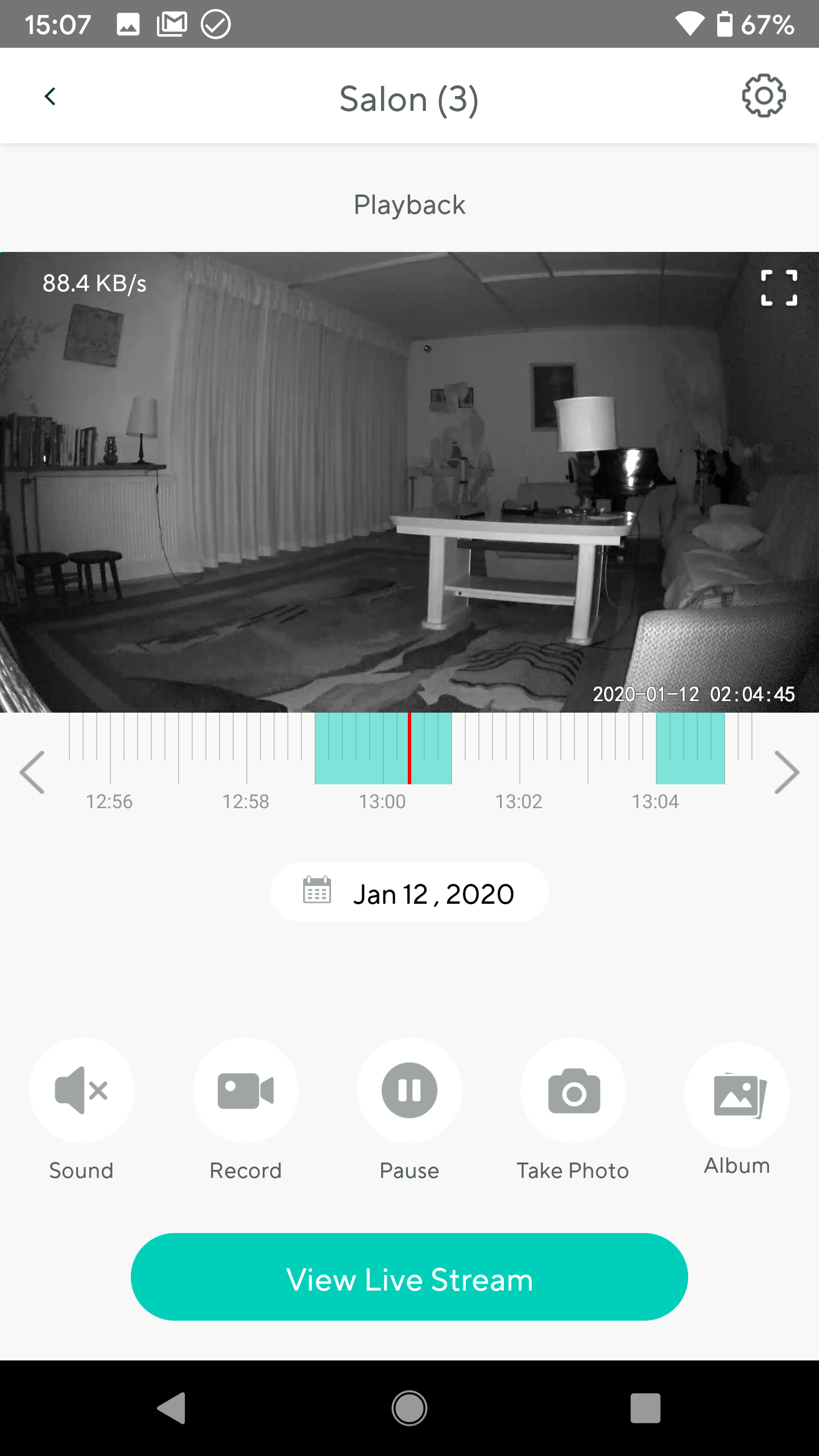Open the Album
The height and width of the screenshot is (1456, 819).
(737, 1095)
